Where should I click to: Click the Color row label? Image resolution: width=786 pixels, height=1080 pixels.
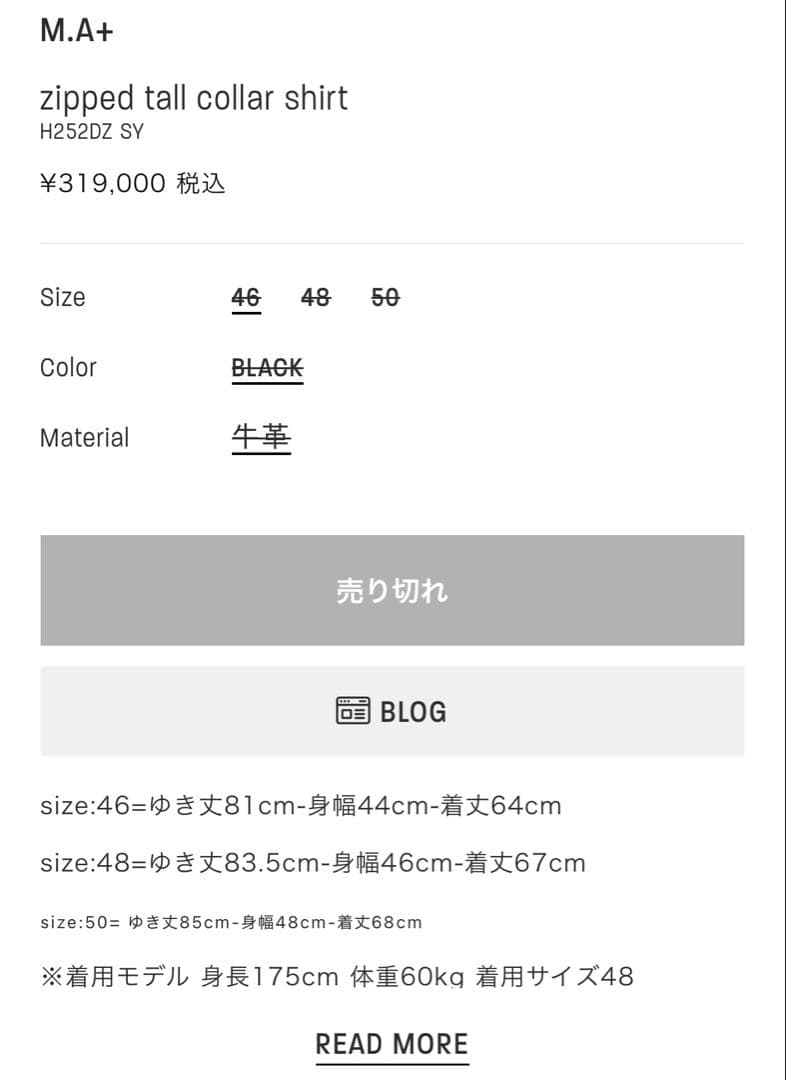(67, 367)
